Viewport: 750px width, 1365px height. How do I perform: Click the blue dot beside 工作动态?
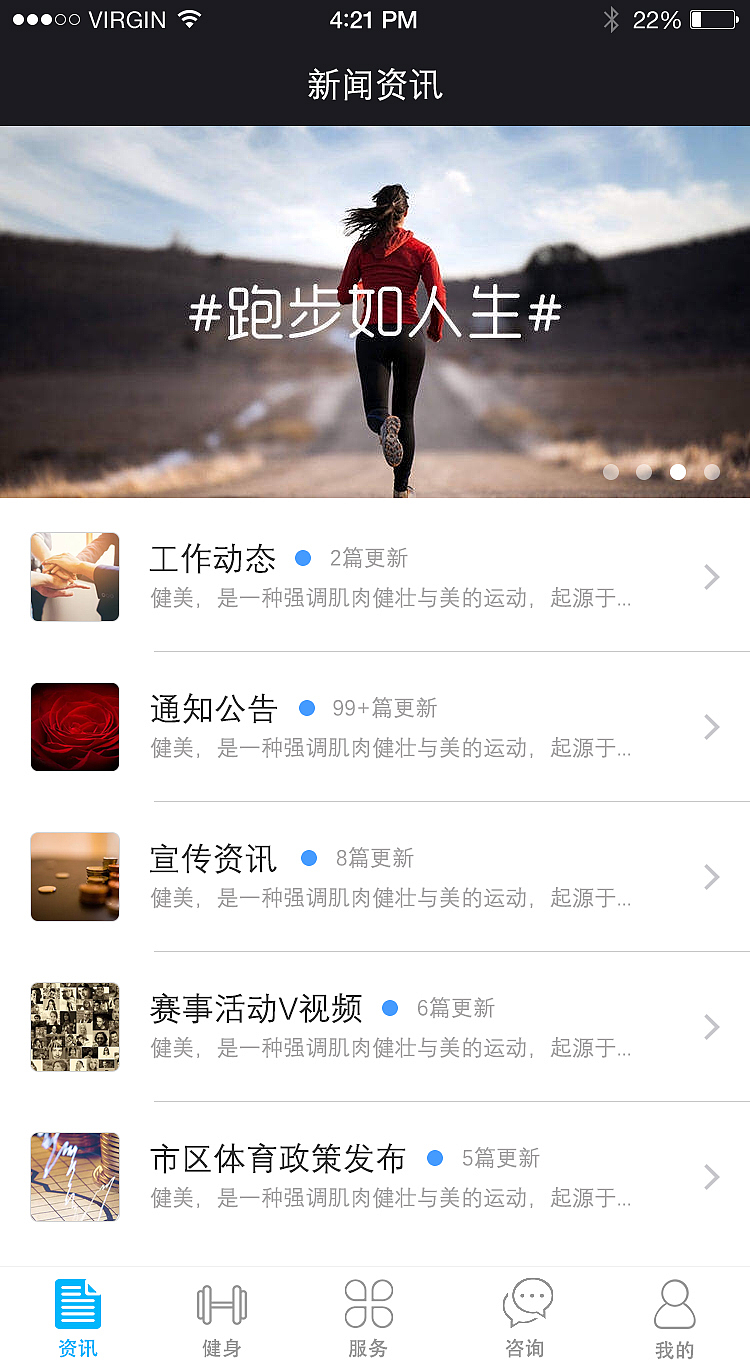pyautogui.click(x=303, y=558)
